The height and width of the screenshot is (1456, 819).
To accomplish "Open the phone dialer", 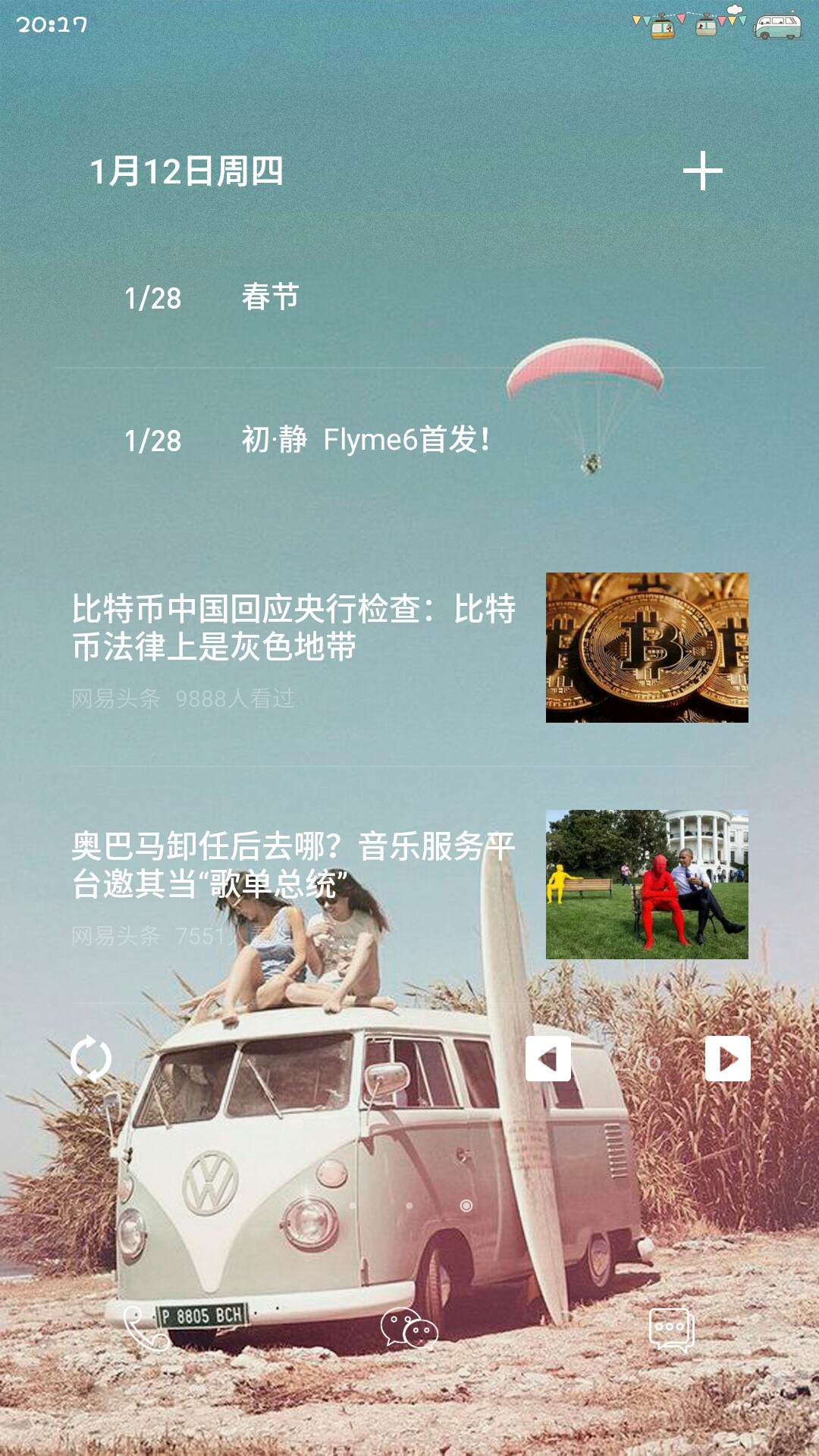I will coord(146,1329).
